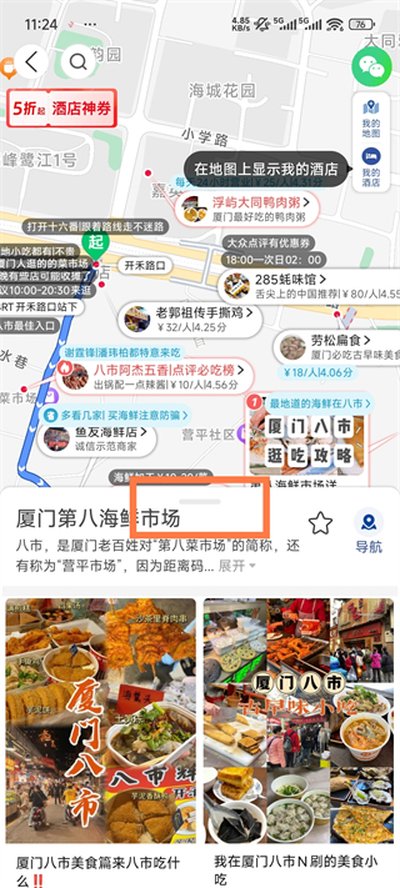Favorite 厦门第八海鲜市场 with the star icon
The image size is (400, 888).
pyautogui.click(x=320, y=524)
